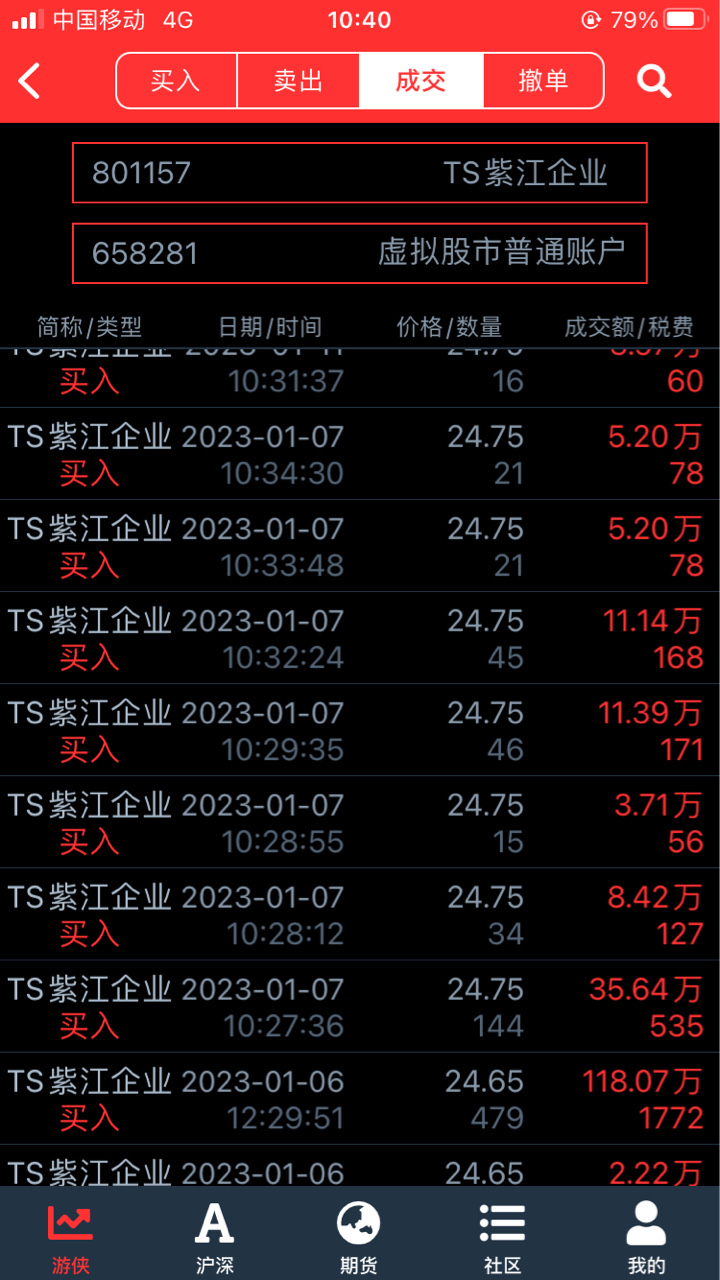Open the 我的 bottom tab
The image size is (720, 1280).
[647, 1236]
